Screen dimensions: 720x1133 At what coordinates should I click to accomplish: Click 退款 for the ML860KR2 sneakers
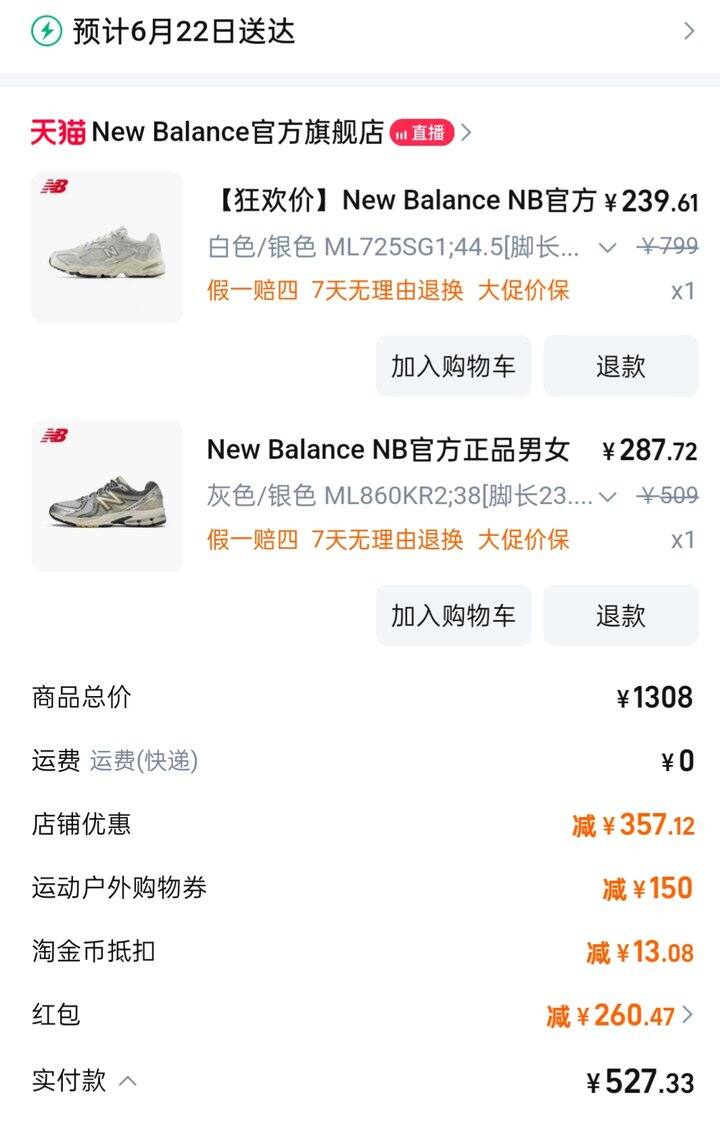tap(621, 616)
